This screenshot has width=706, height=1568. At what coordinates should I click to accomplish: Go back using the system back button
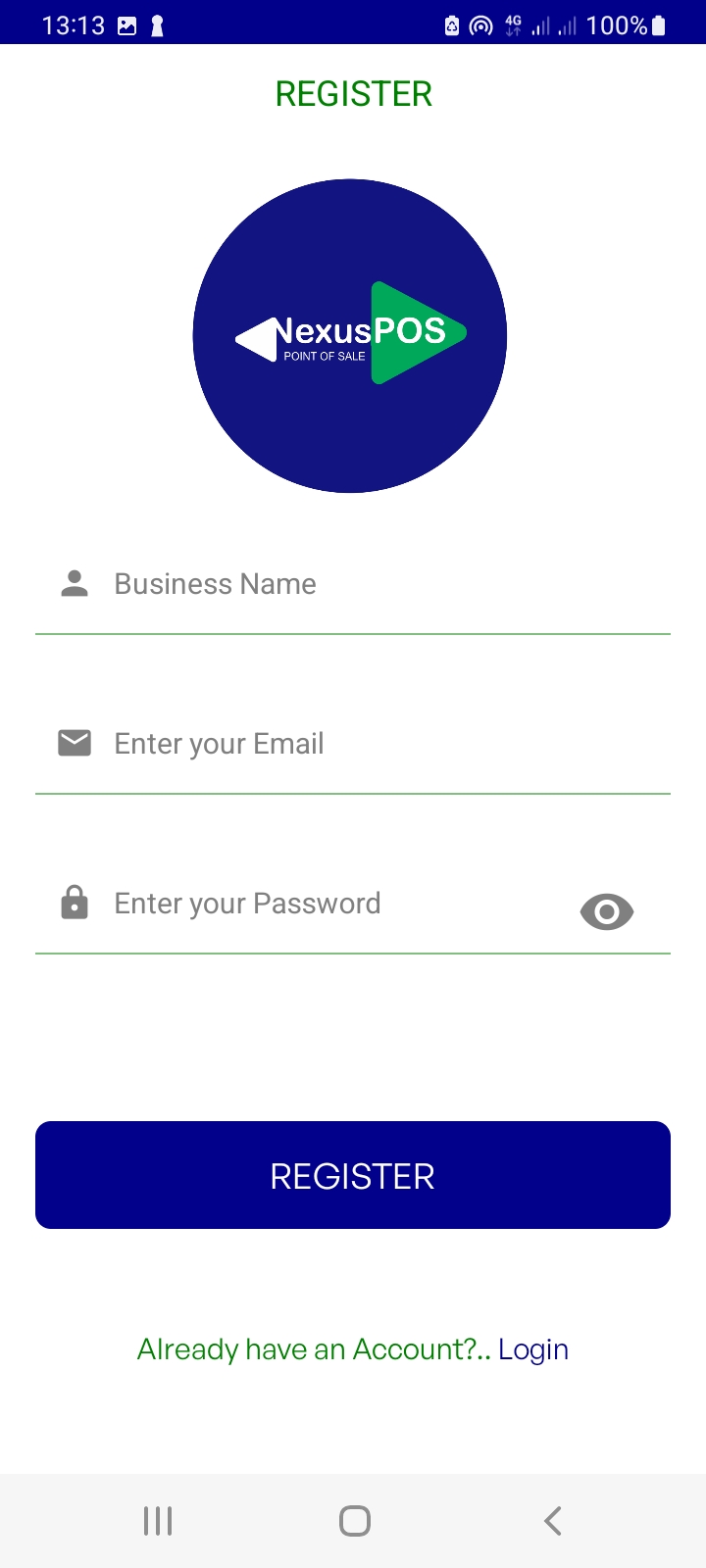coord(552,1521)
